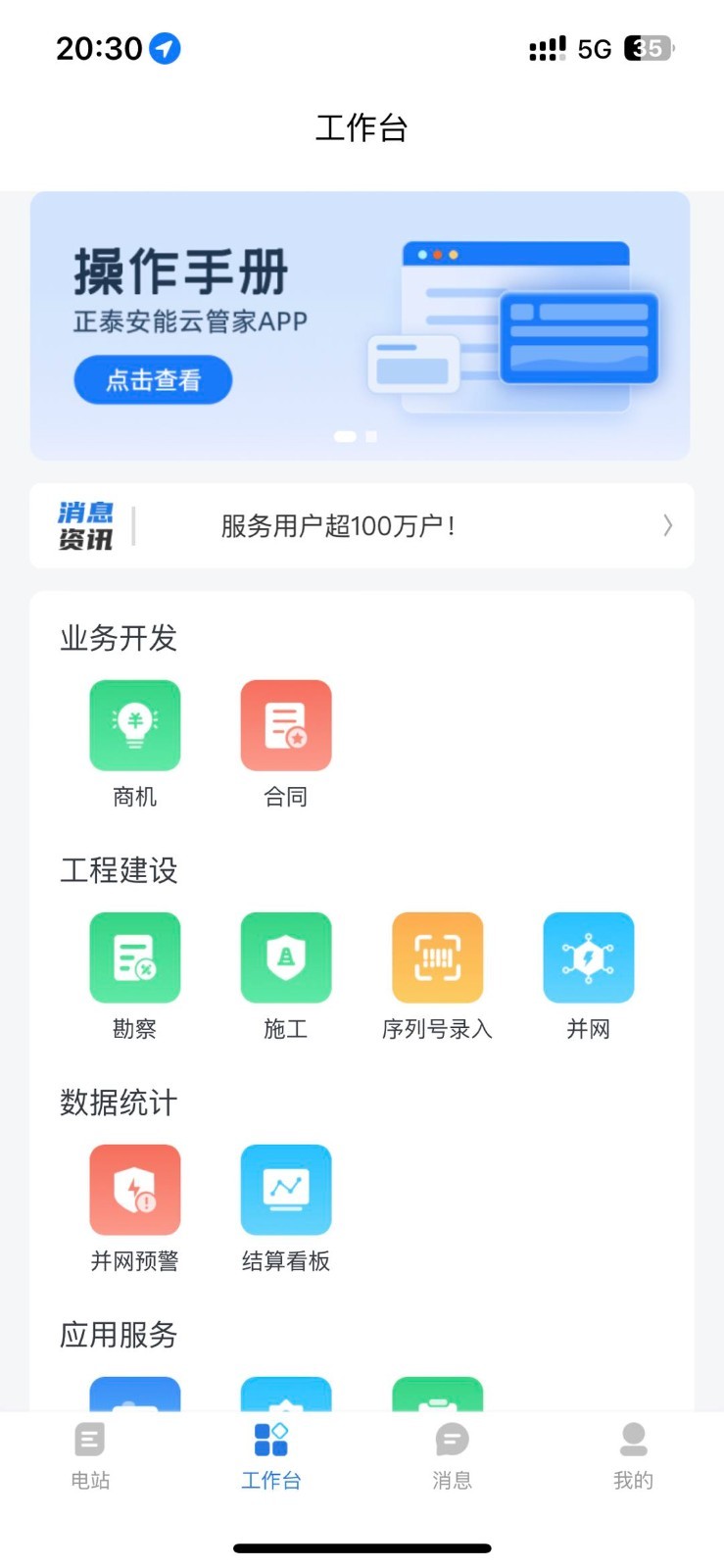Open the 施工 (construction) icon
724x1568 pixels.
tap(285, 957)
